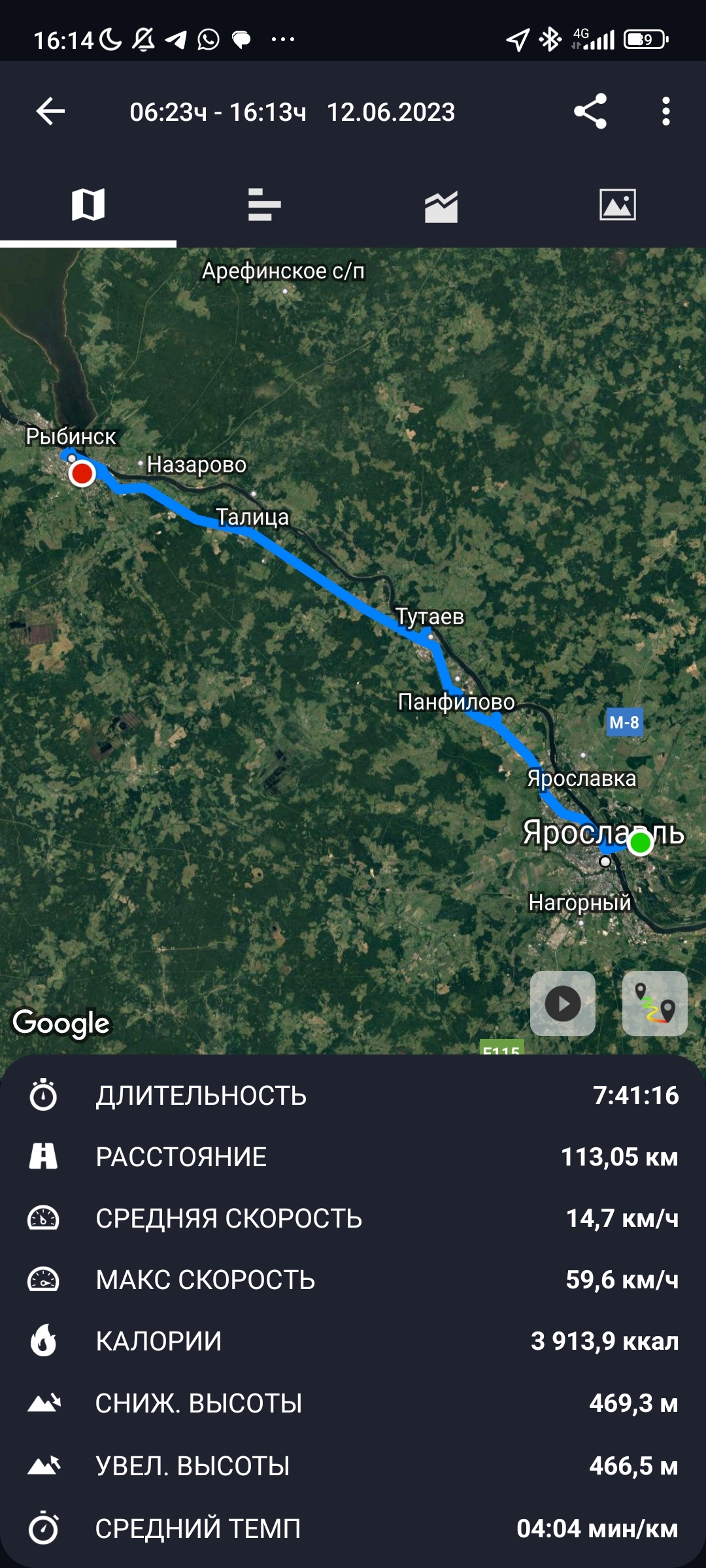Select the route segments map icon

tap(656, 1004)
